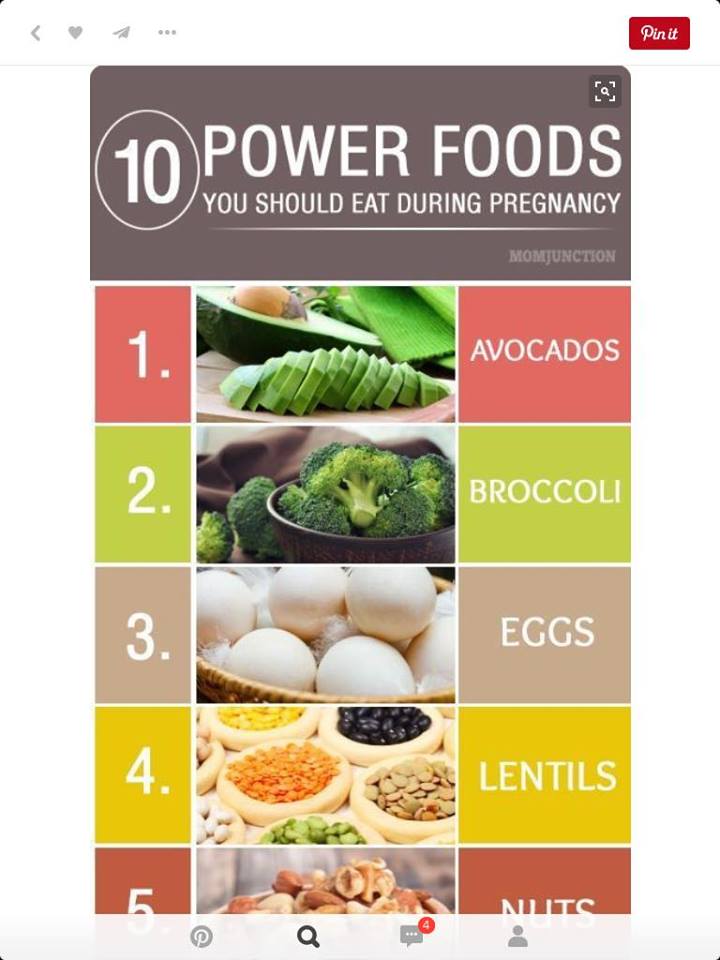Open visual search on the pin image
The image size is (720, 960).
605,92
